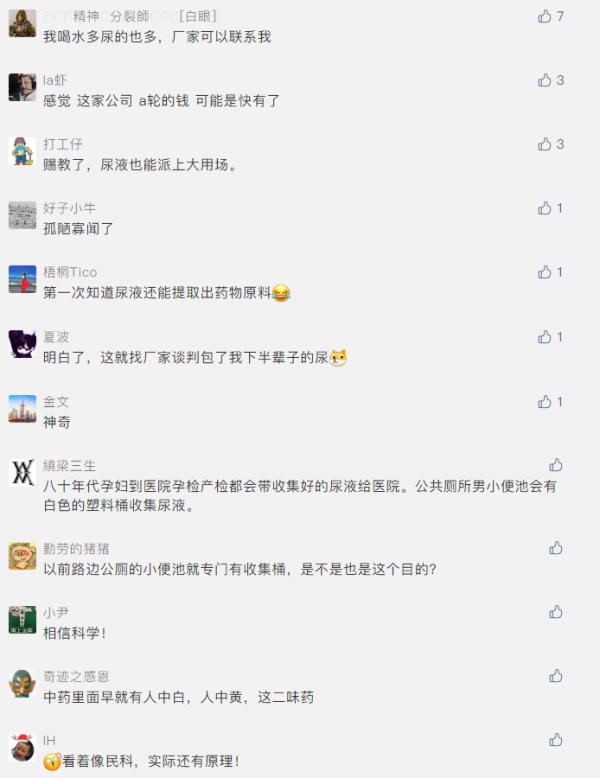Screen dimensions: 600x778
Task: Like the comment from 奇迹之感恩
Action: tap(556, 676)
